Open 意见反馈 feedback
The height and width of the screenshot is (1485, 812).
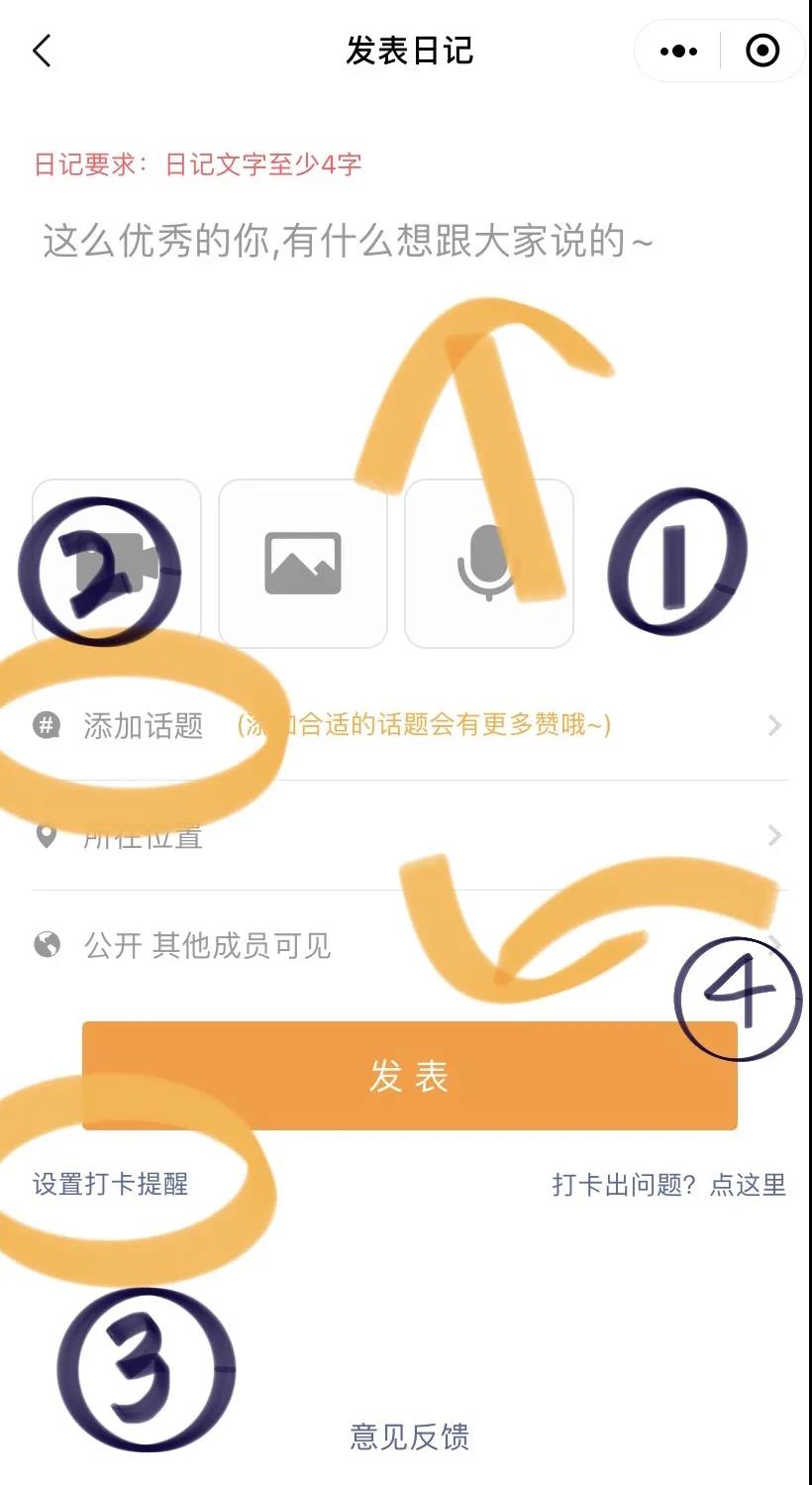pos(409,1436)
